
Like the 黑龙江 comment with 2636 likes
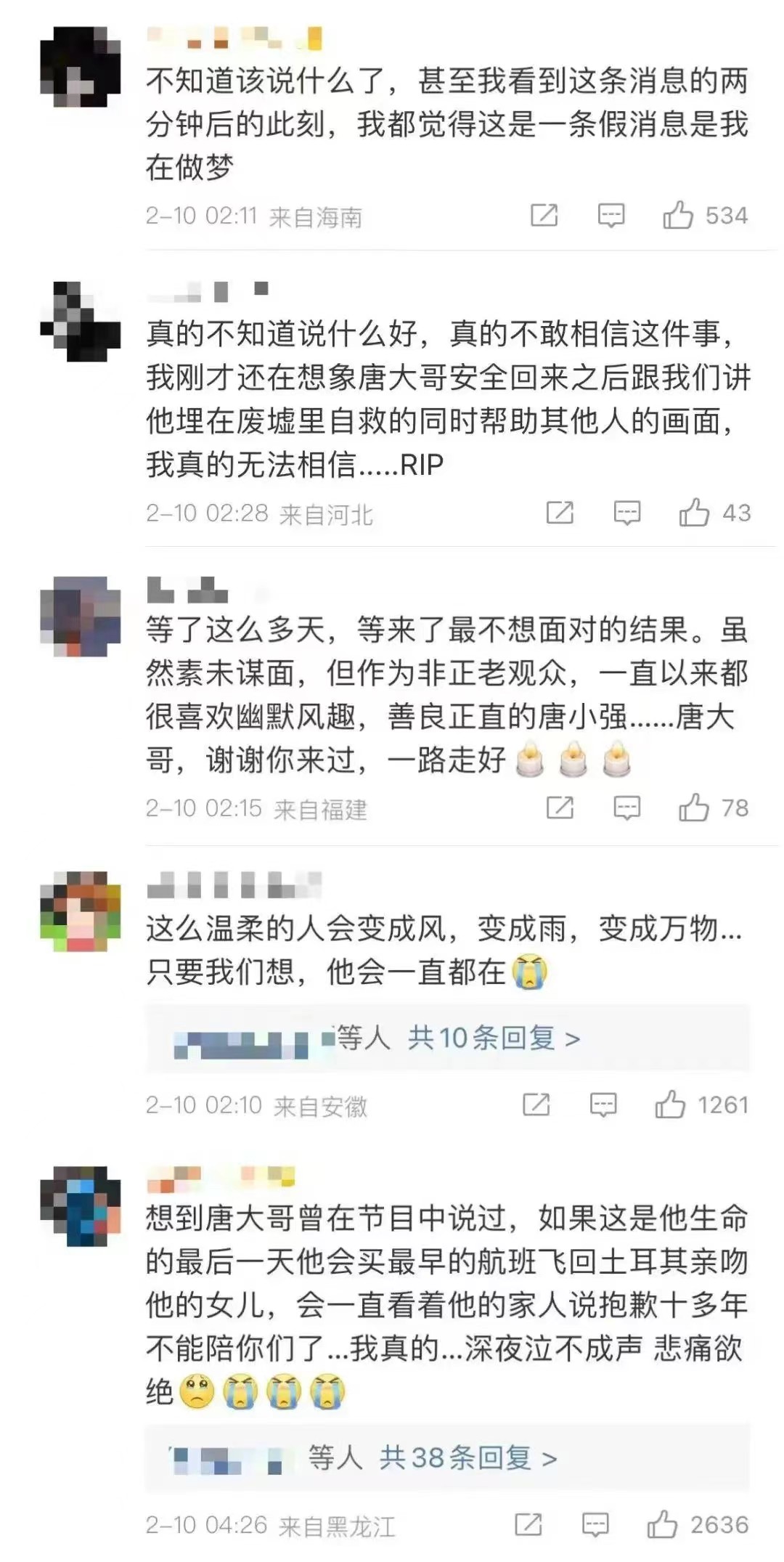[x=662, y=1524]
